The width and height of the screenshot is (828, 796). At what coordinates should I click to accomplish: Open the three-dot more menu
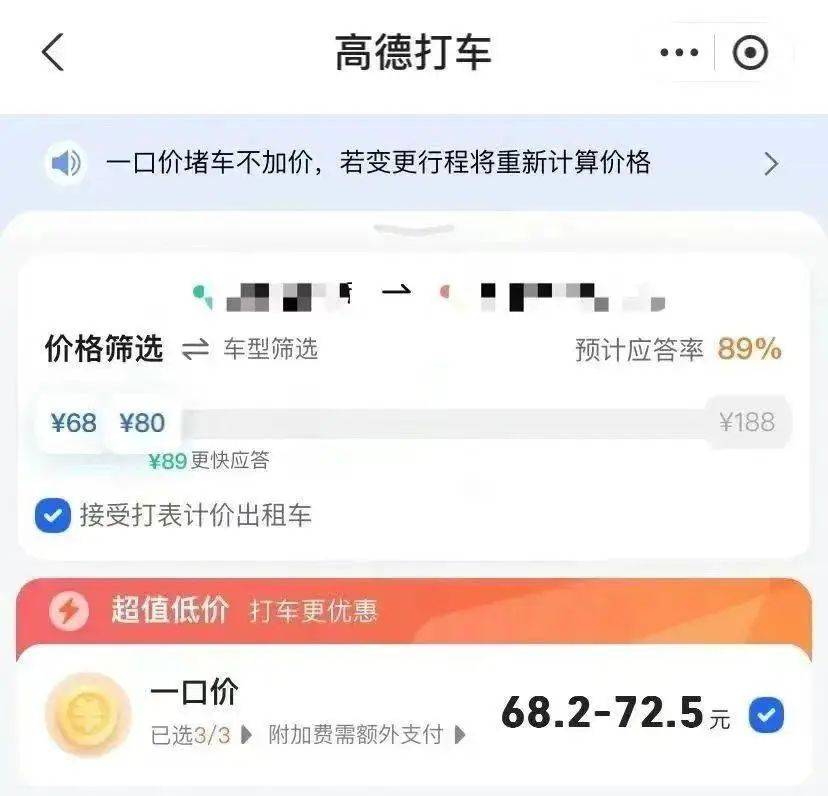[x=680, y=53]
